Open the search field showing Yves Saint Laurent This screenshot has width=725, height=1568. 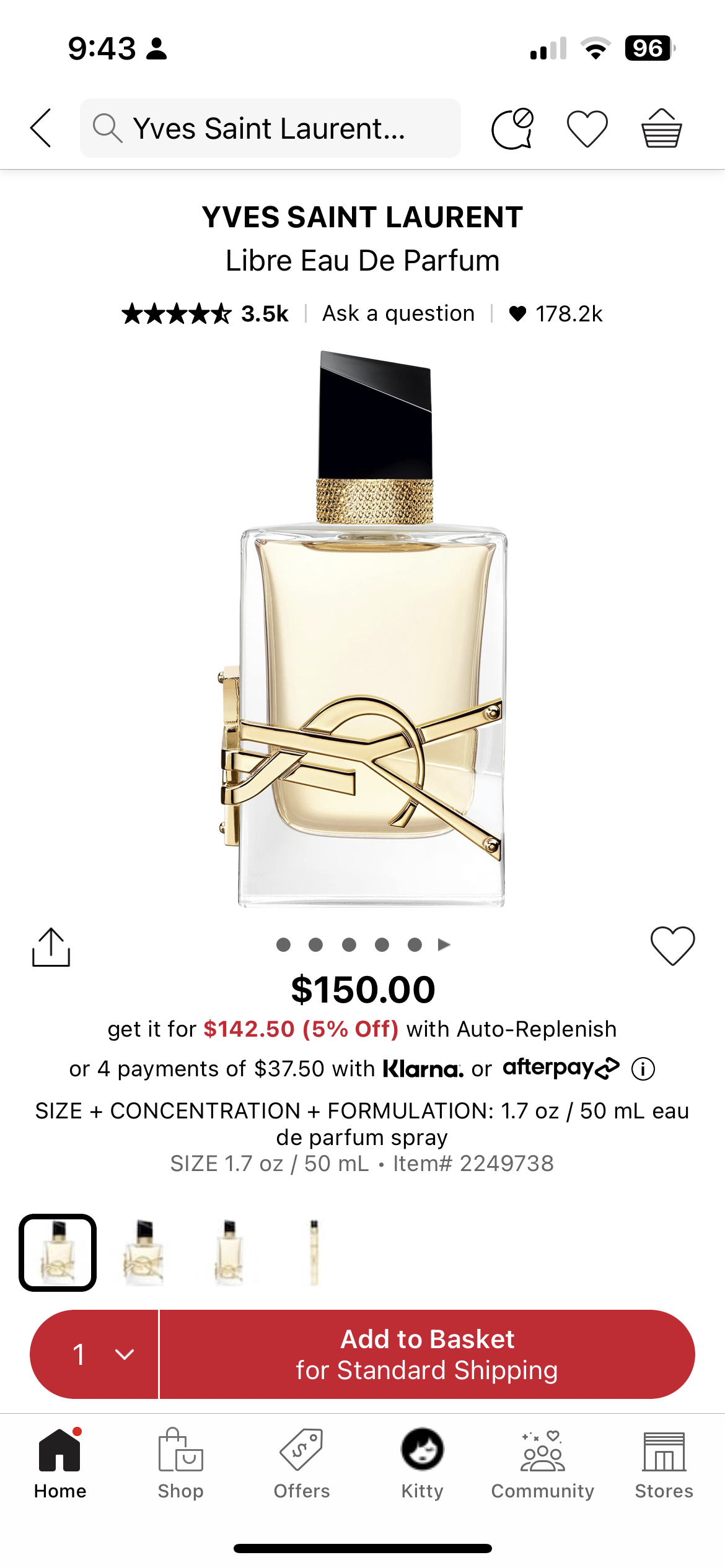[x=270, y=128]
